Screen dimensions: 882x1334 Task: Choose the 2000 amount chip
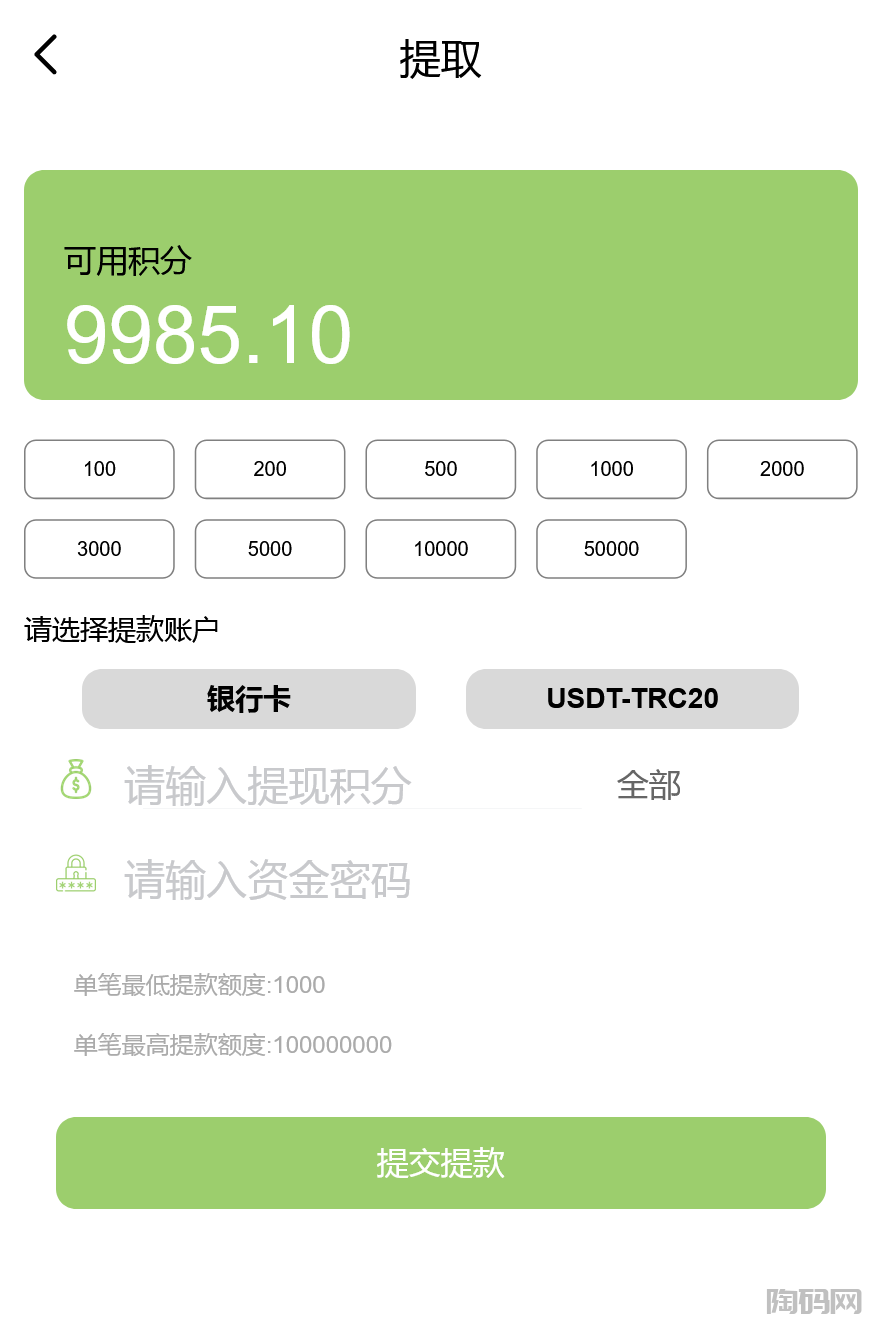coord(782,469)
